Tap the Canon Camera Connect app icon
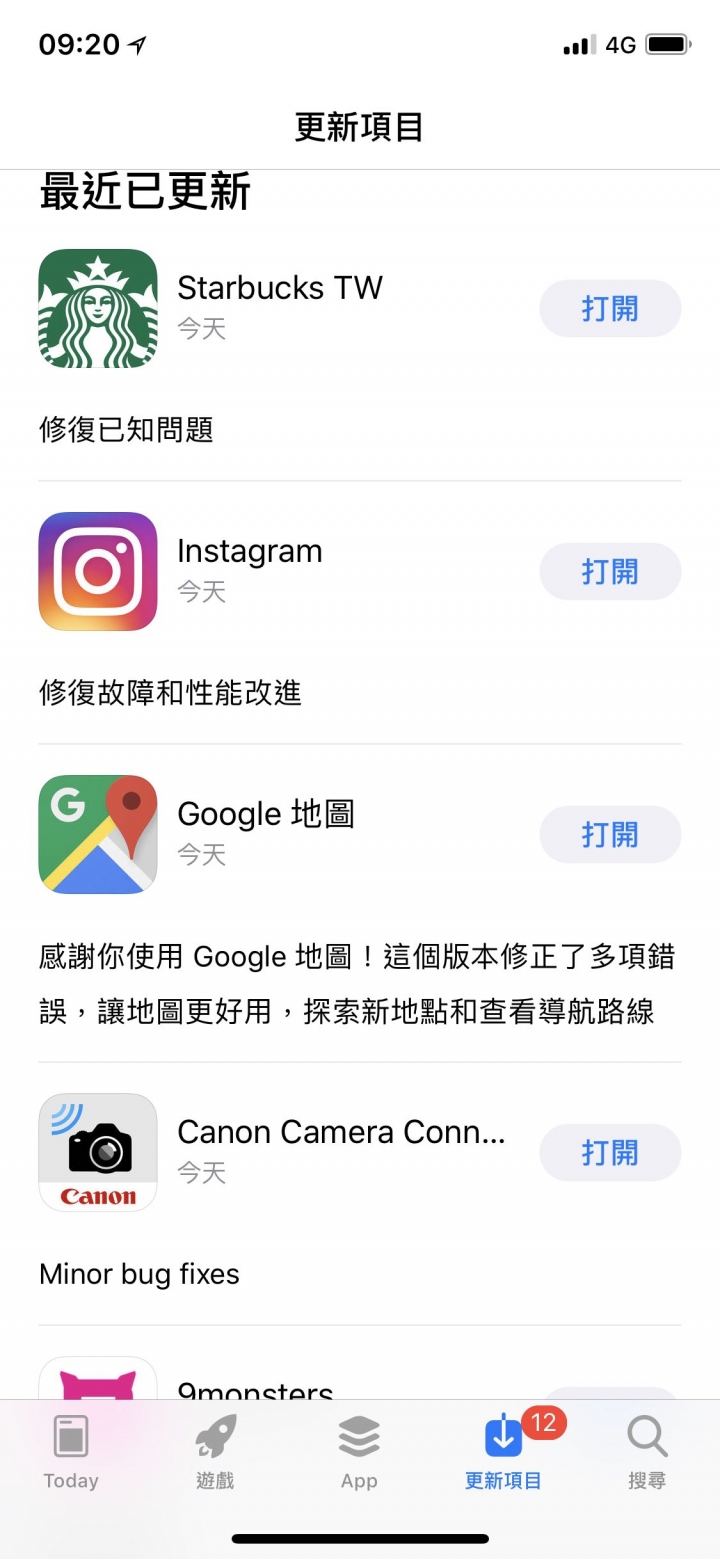The height and width of the screenshot is (1559, 720). click(97, 1152)
